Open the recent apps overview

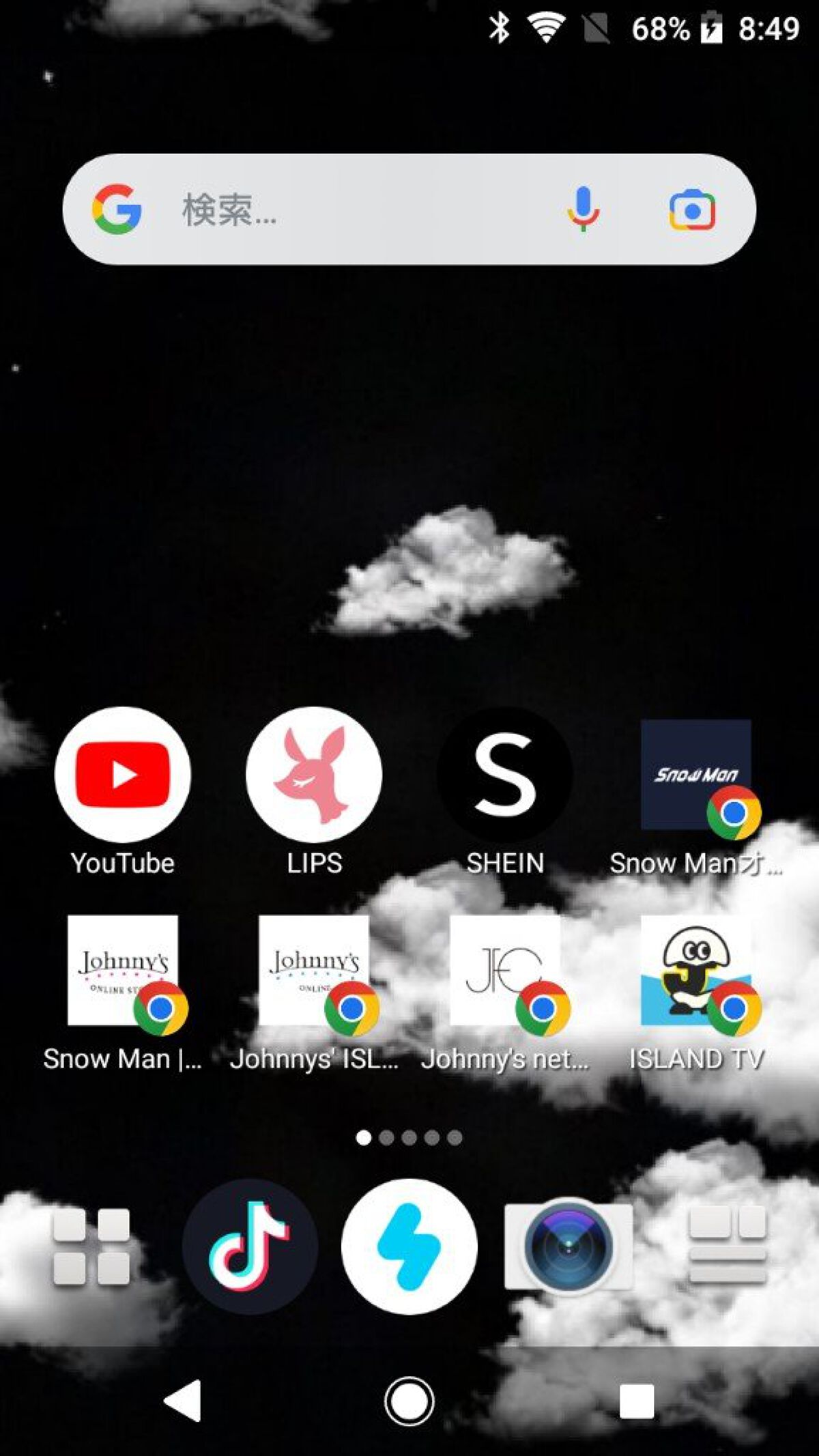coord(636,1401)
